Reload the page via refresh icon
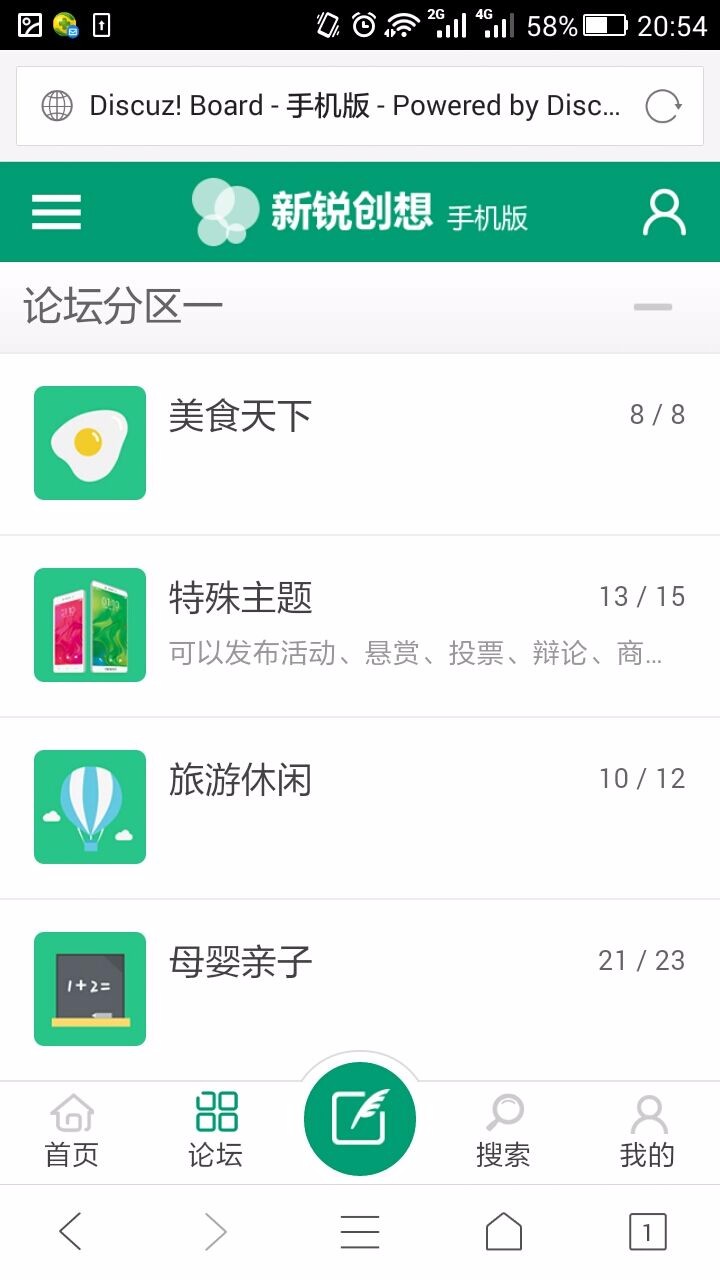Viewport: 720px width, 1280px height. pos(663,106)
